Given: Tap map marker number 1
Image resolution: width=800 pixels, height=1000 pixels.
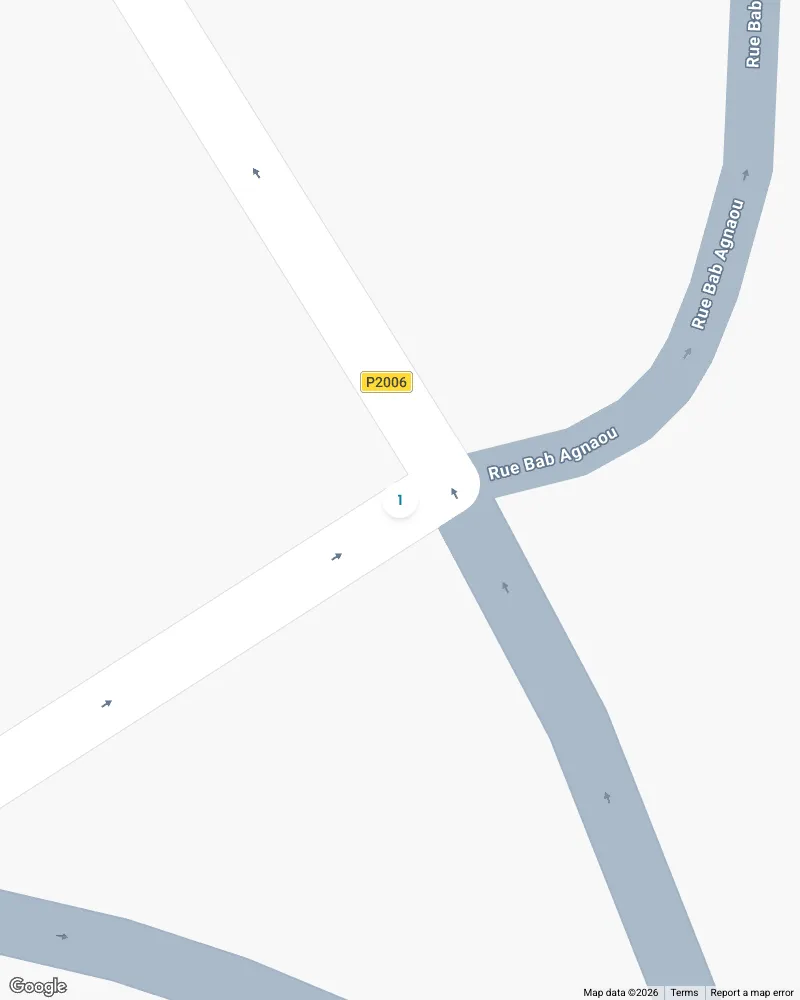Looking at the screenshot, I should [x=400, y=500].
